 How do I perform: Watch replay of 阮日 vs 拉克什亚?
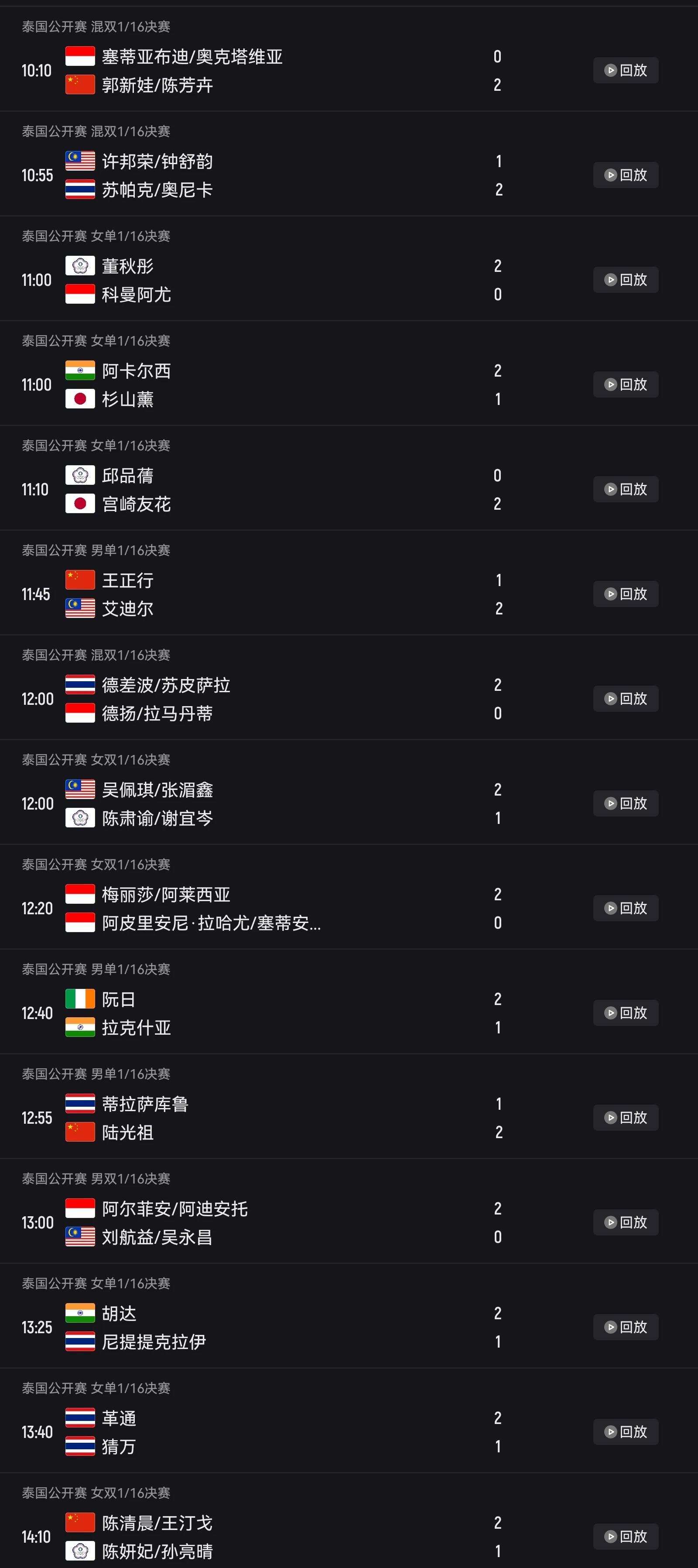[626, 1013]
